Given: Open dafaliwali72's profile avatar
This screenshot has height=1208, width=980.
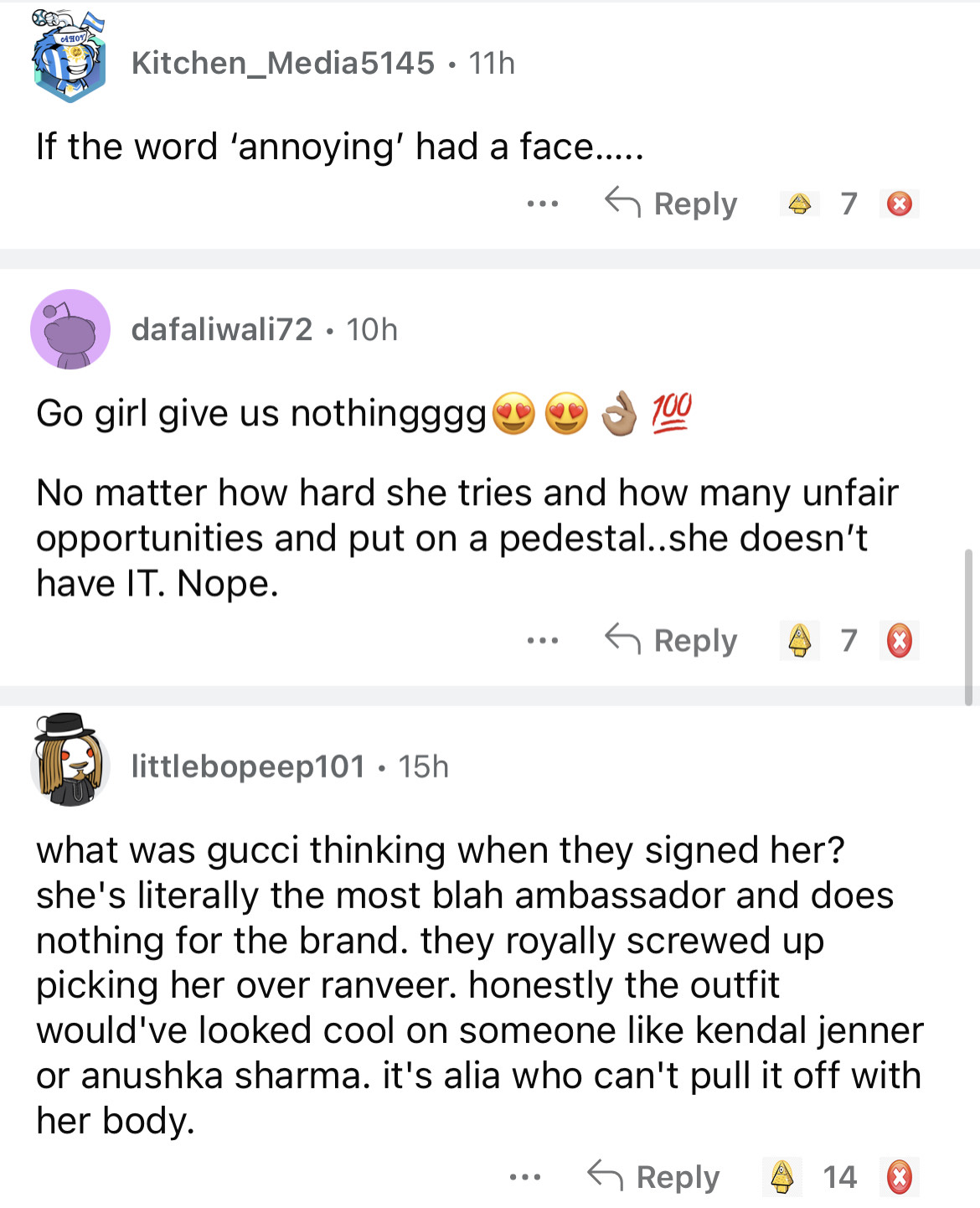Looking at the screenshot, I should (70, 329).
